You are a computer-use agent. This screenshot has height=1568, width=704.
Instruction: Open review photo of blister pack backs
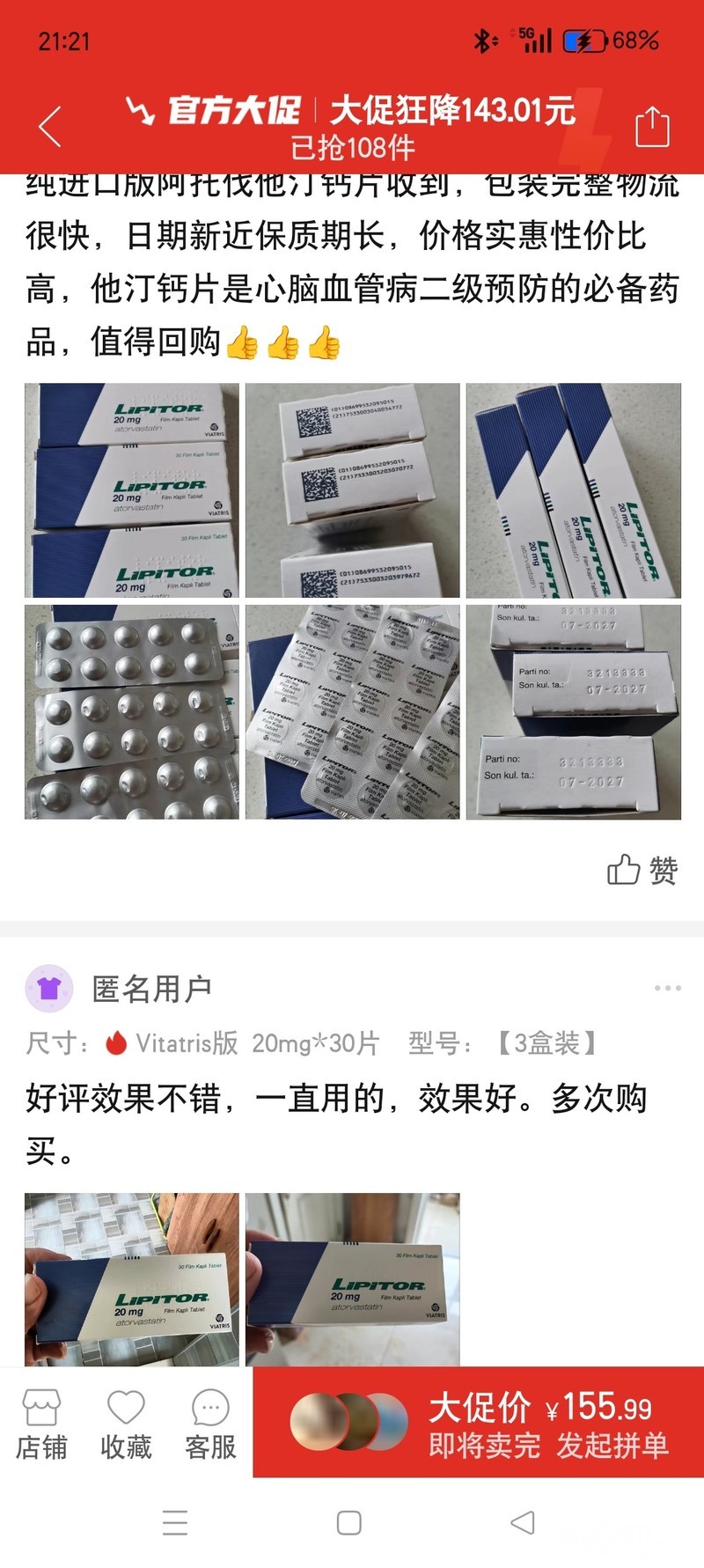(x=352, y=711)
